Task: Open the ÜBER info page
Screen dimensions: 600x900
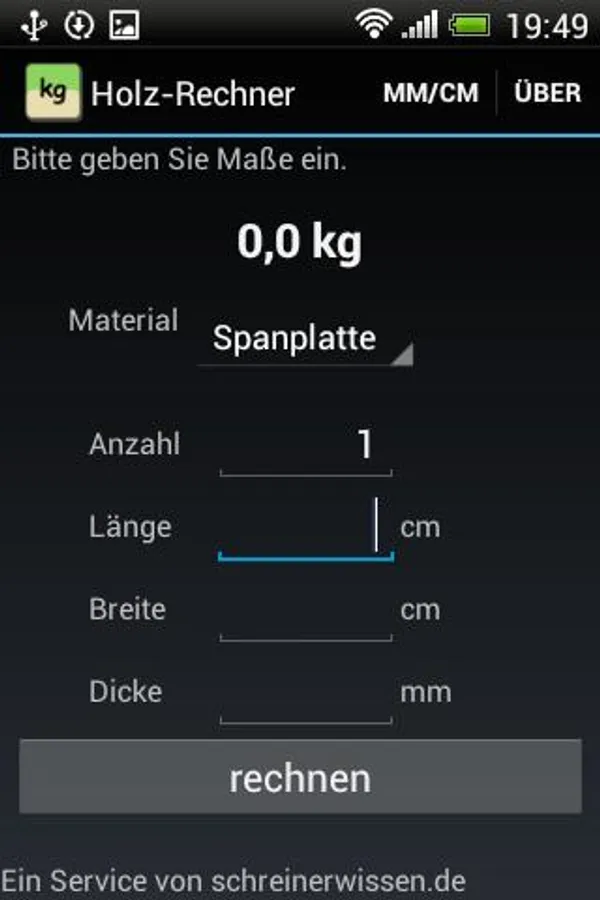Action: tap(547, 94)
